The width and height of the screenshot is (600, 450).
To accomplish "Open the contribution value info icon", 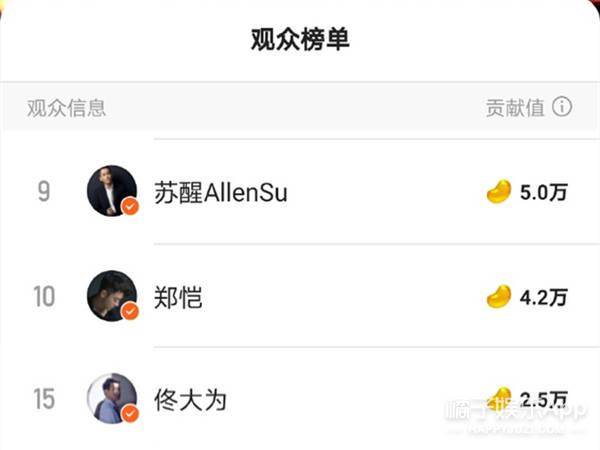I will pyautogui.click(x=562, y=107).
